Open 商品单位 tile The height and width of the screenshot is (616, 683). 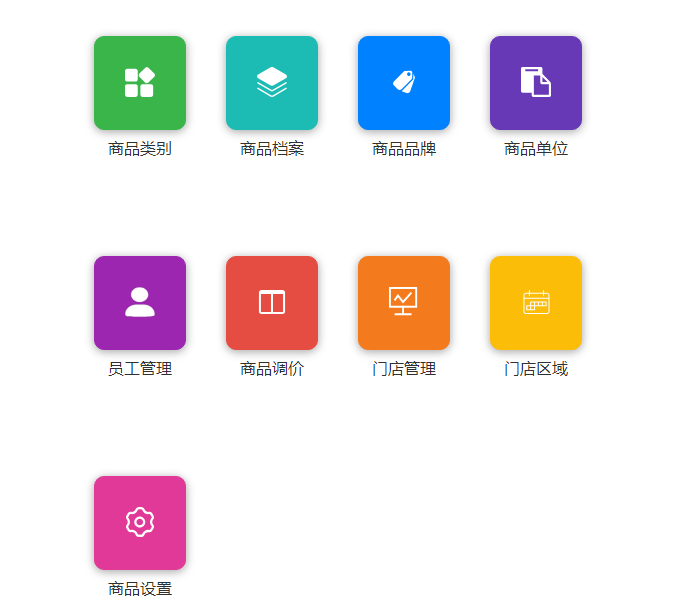536,83
